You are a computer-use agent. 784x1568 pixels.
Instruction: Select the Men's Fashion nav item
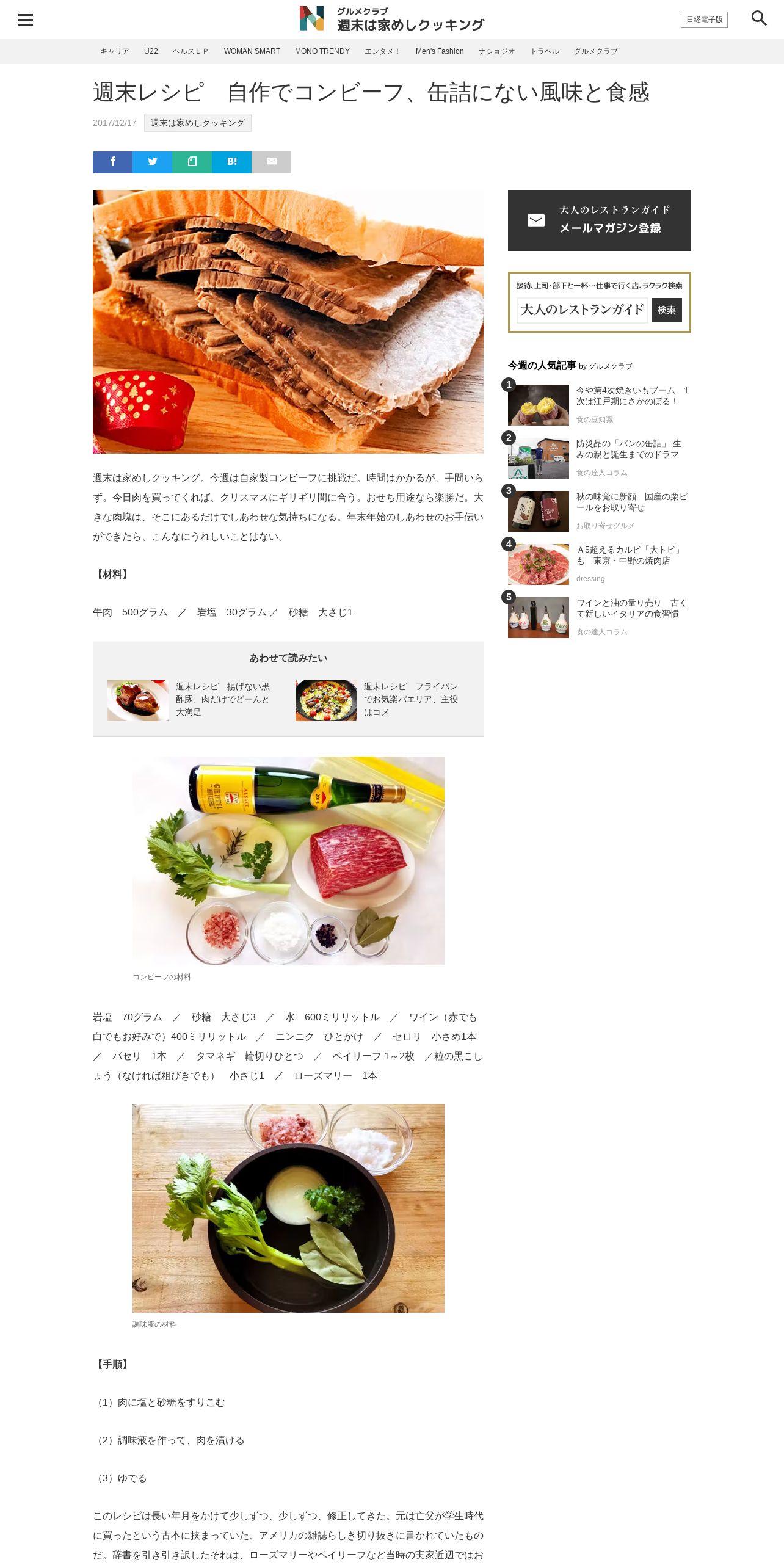click(x=440, y=51)
